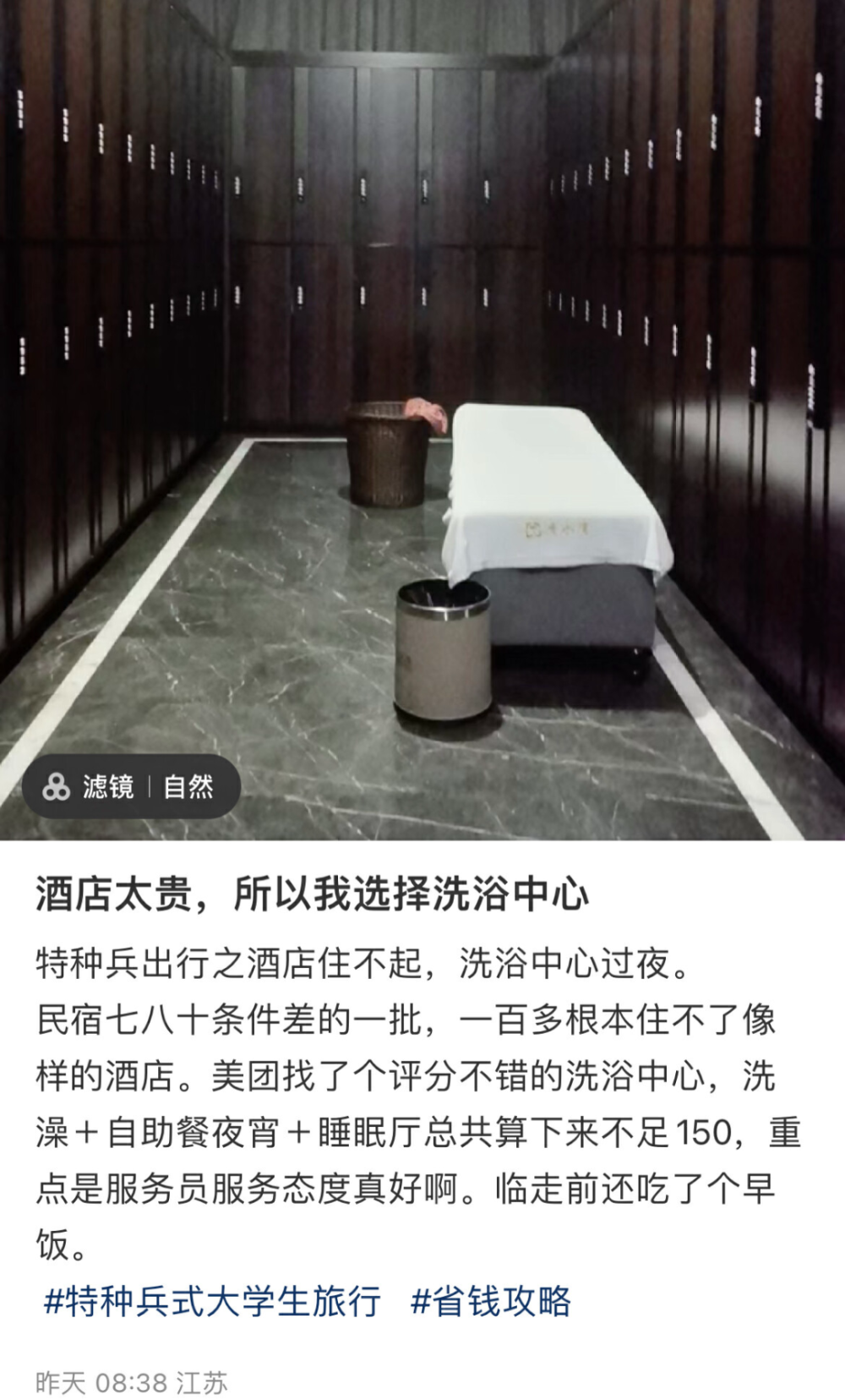Open the #省钱攻略 hashtag
Viewport: 845px width, 1400px height.
pyautogui.click(x=491, y=1301)
